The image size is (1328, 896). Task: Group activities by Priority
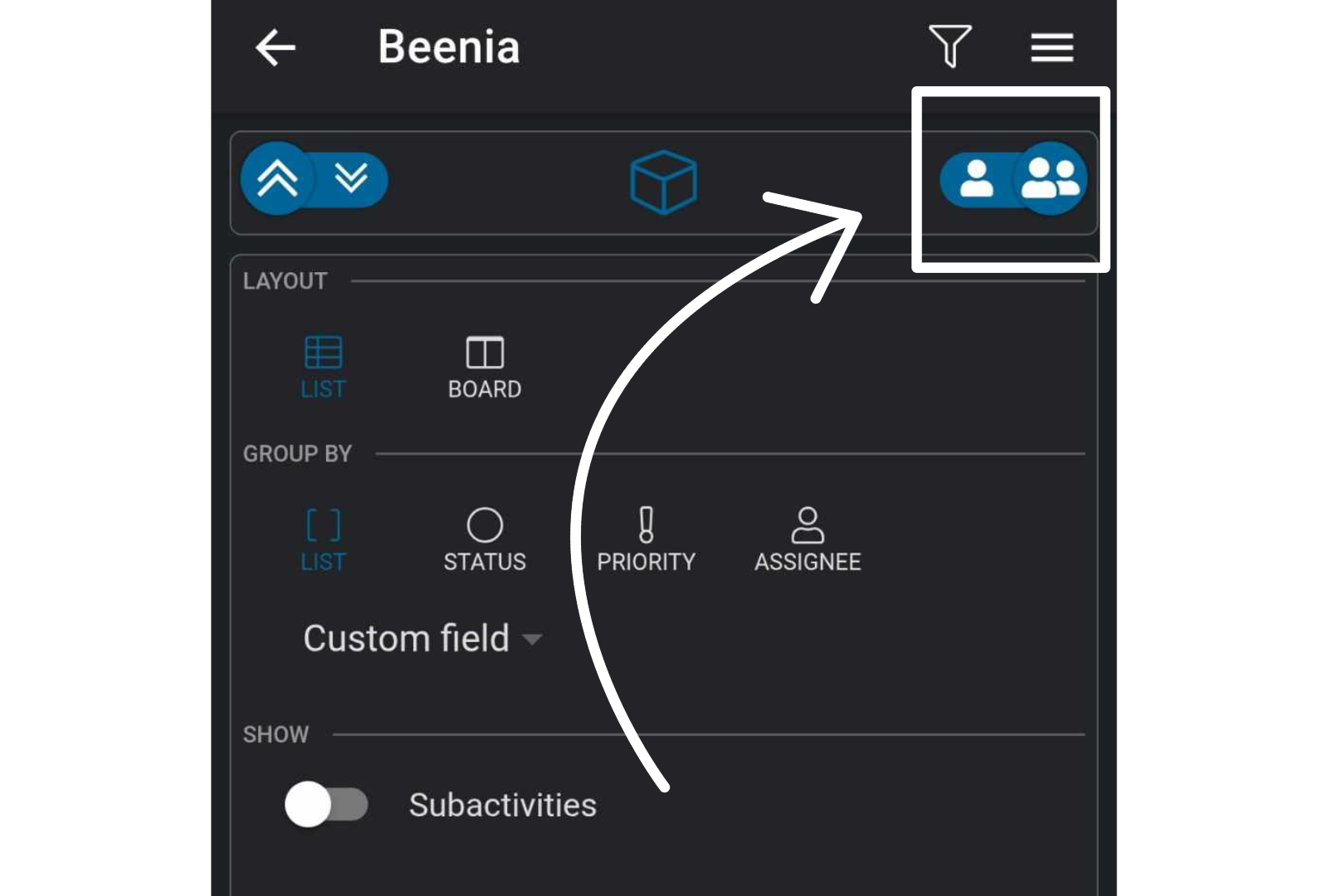pyautogui.click(x=646, y=539)
